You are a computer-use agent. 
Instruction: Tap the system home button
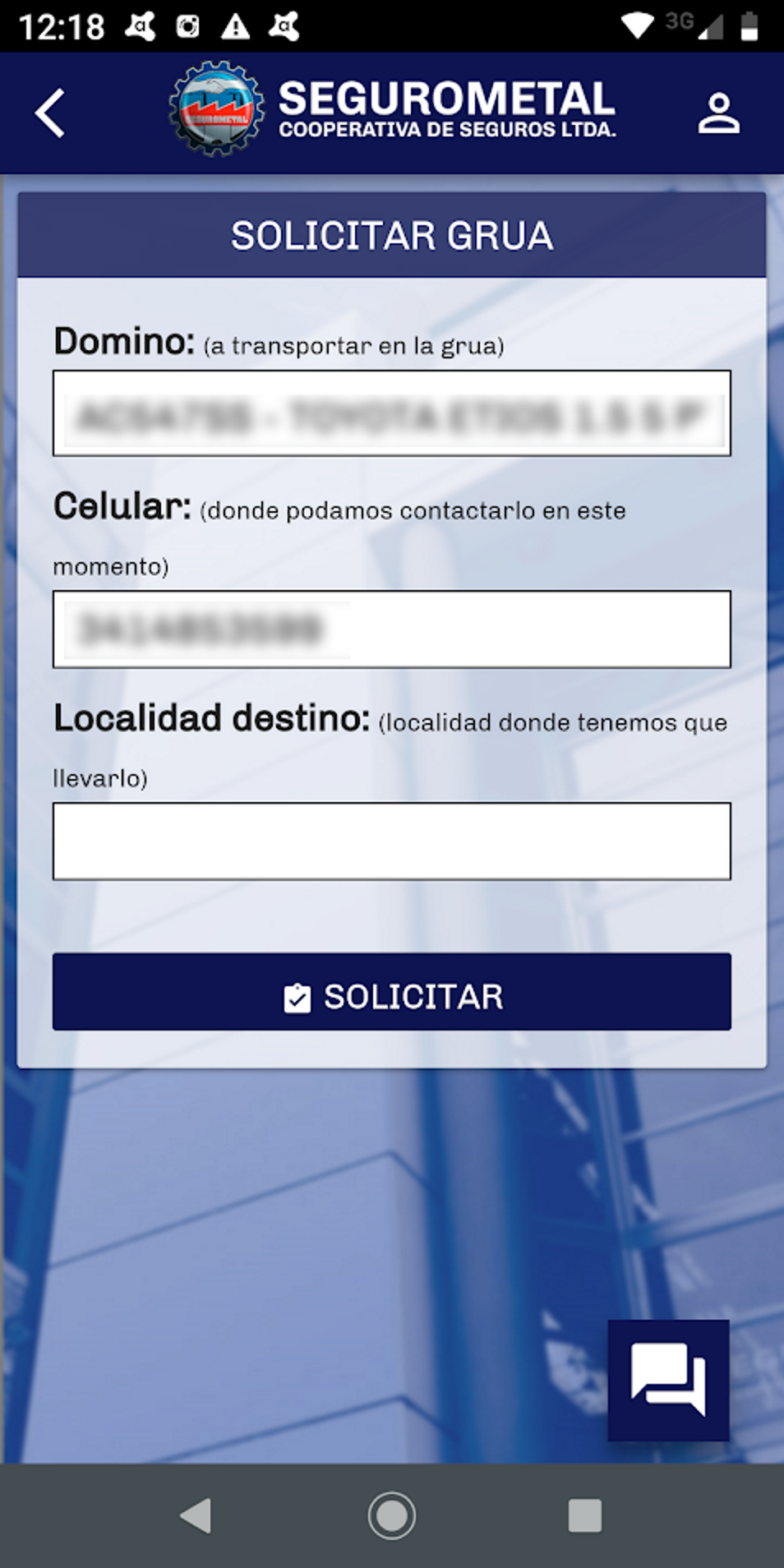click(391, 1515)
